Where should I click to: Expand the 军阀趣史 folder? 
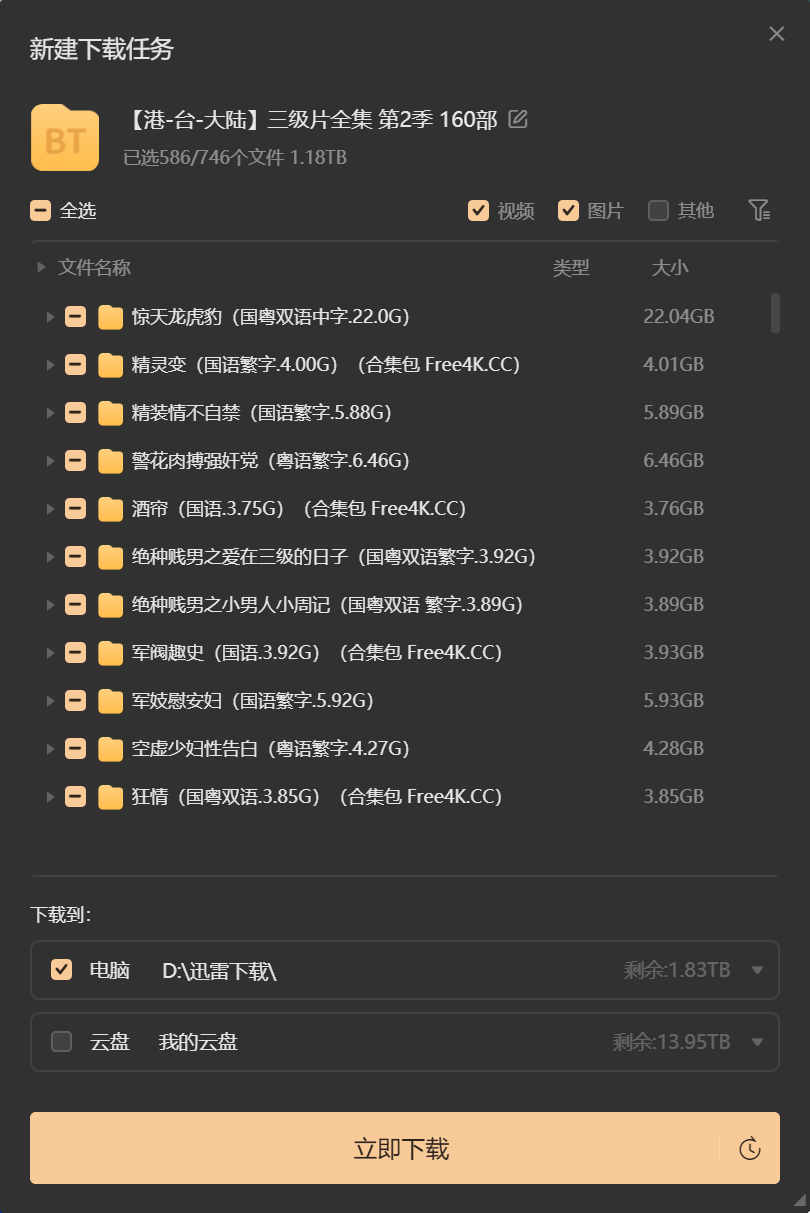click(x=50, y=653)
